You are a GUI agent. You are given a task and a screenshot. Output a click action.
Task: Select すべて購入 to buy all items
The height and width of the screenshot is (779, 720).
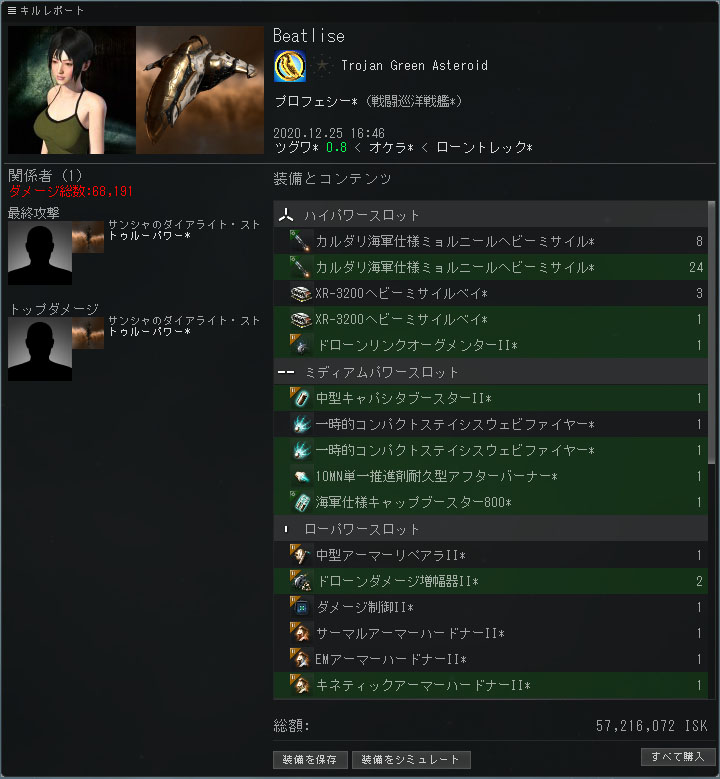pos(675,757)
